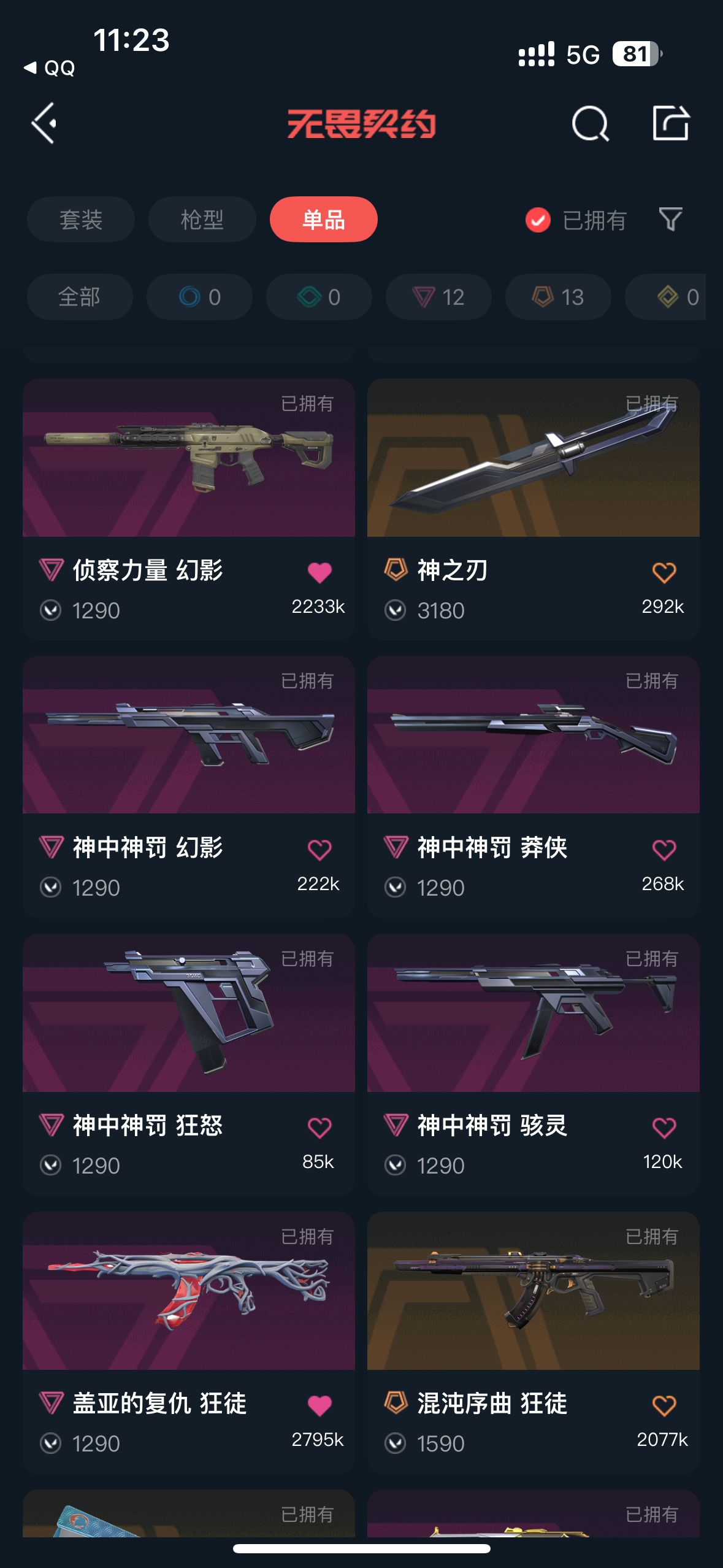Screen dimensions: 723x1568
Task: Unlike the 盖亚的复仇 狂徒 skin
Action: [x=319, y=1405]
